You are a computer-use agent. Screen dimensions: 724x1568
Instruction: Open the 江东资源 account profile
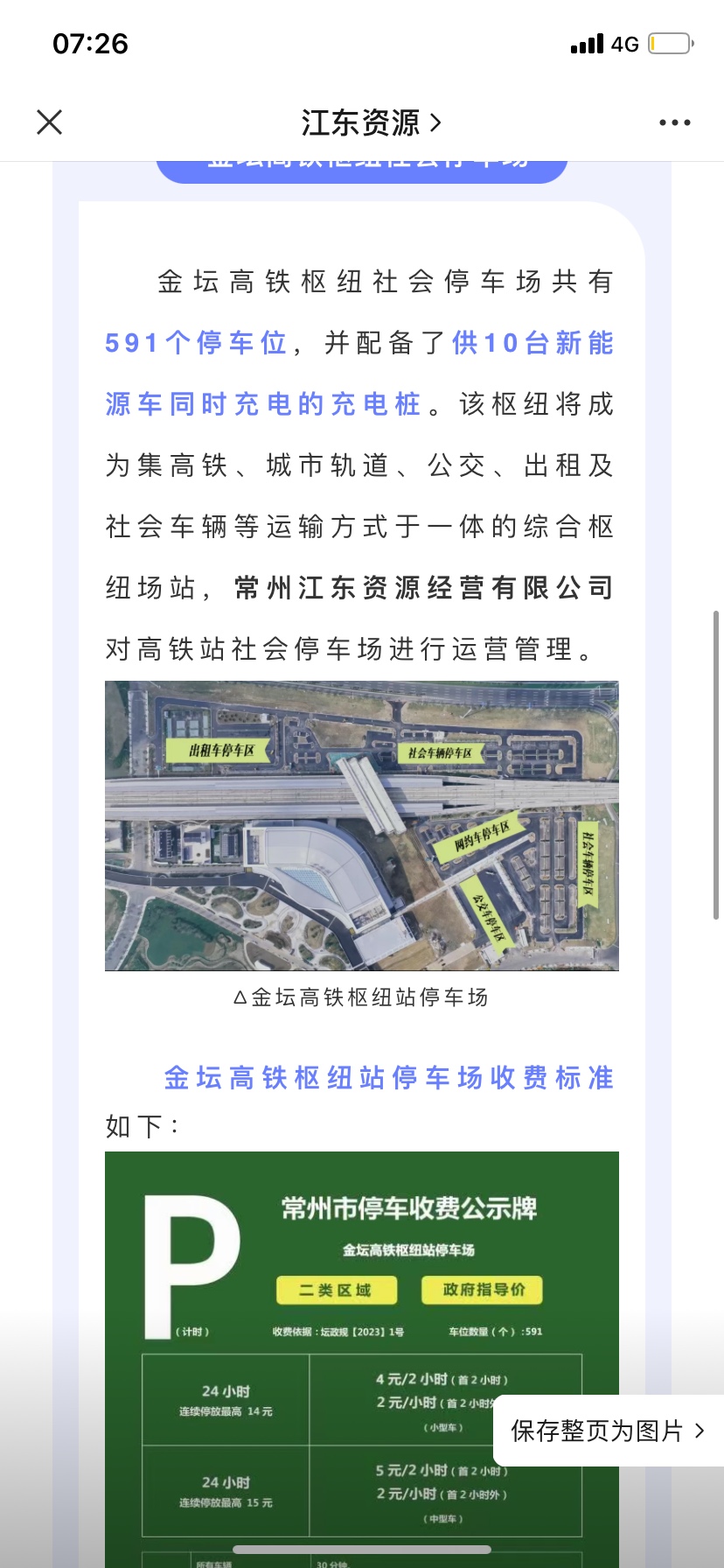tap(371, 122)
